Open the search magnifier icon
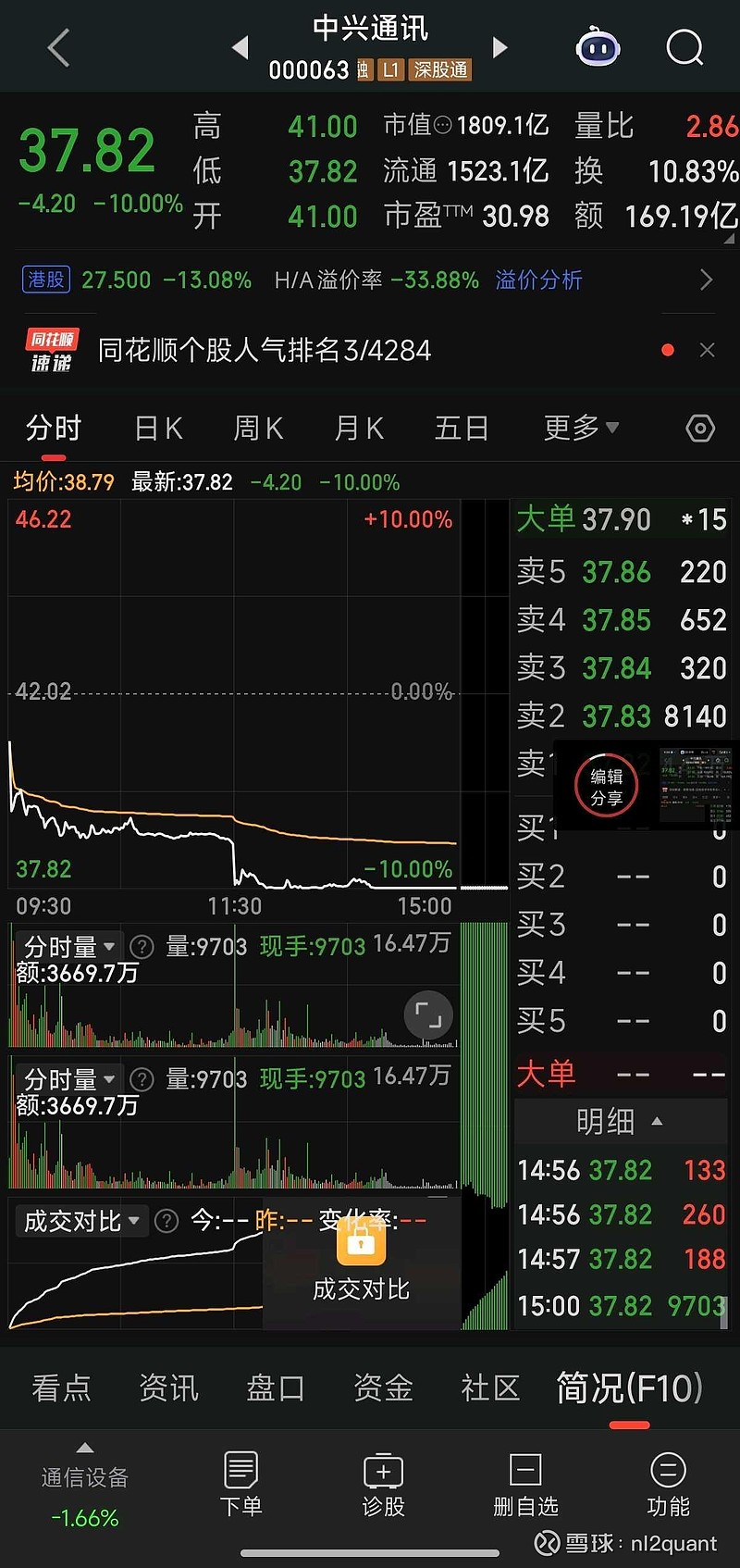Viewport: 740px width, 1568px height. (x=684, y=47)
